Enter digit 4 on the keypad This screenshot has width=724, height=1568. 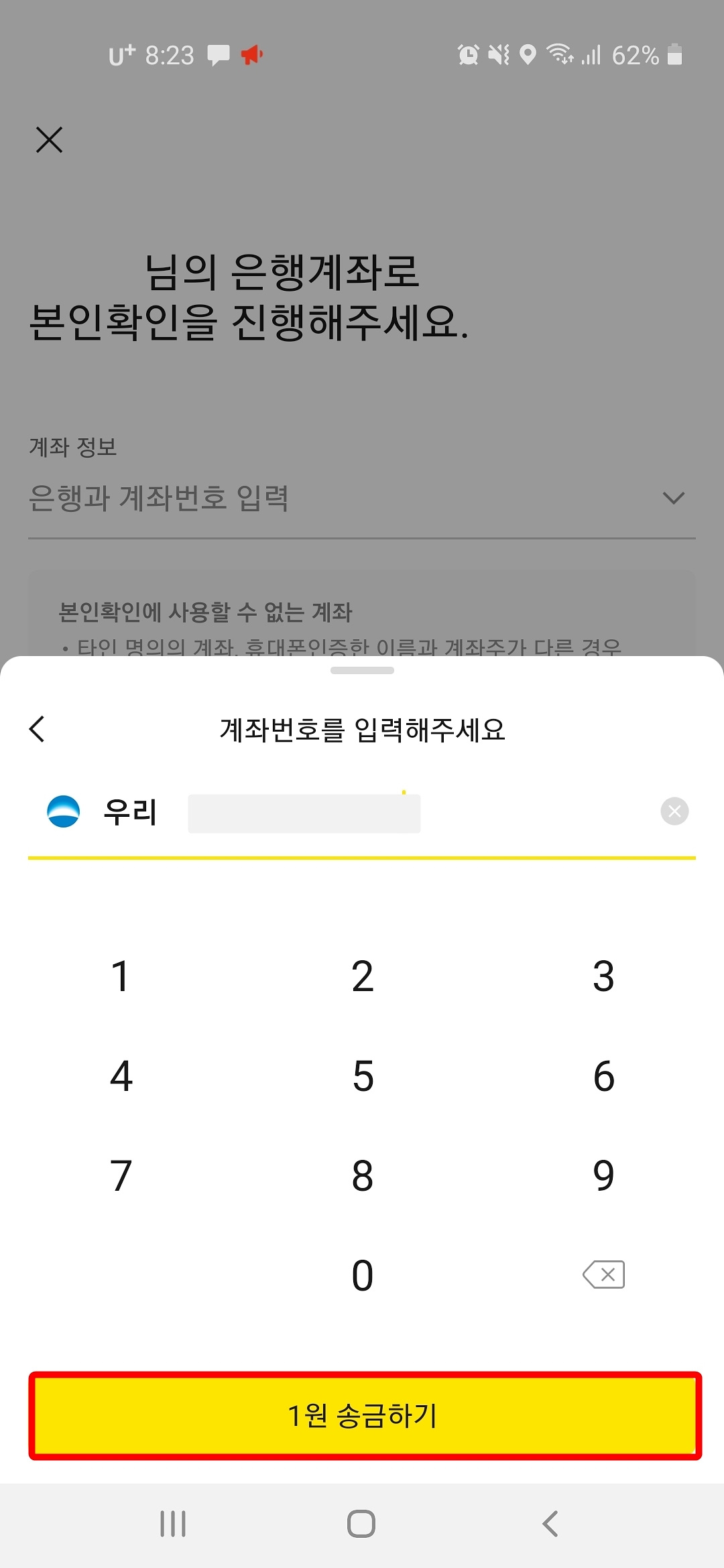pyautogui.click(x=121, y=1076)
